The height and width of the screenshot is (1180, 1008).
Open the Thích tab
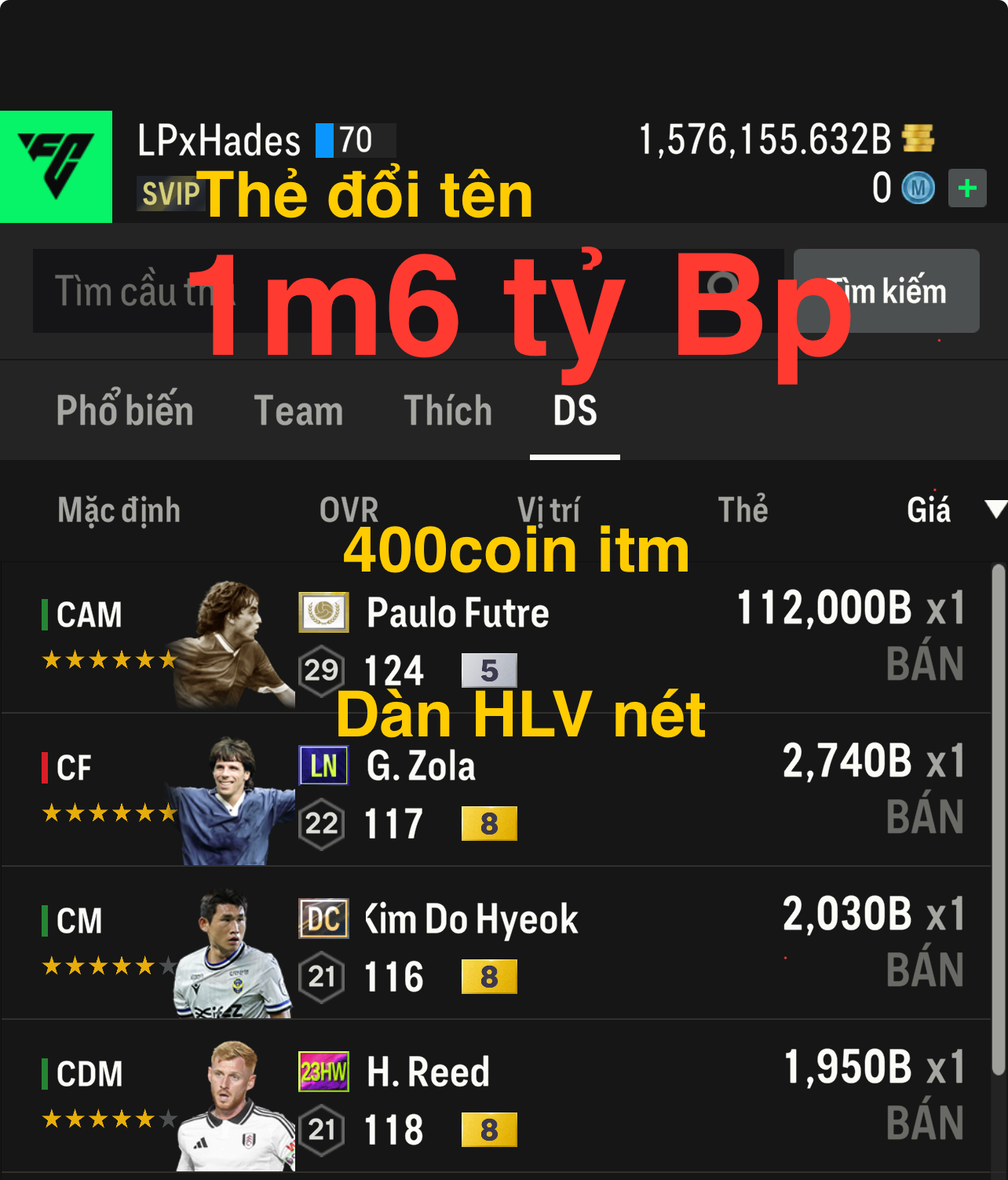click(447, 411)
